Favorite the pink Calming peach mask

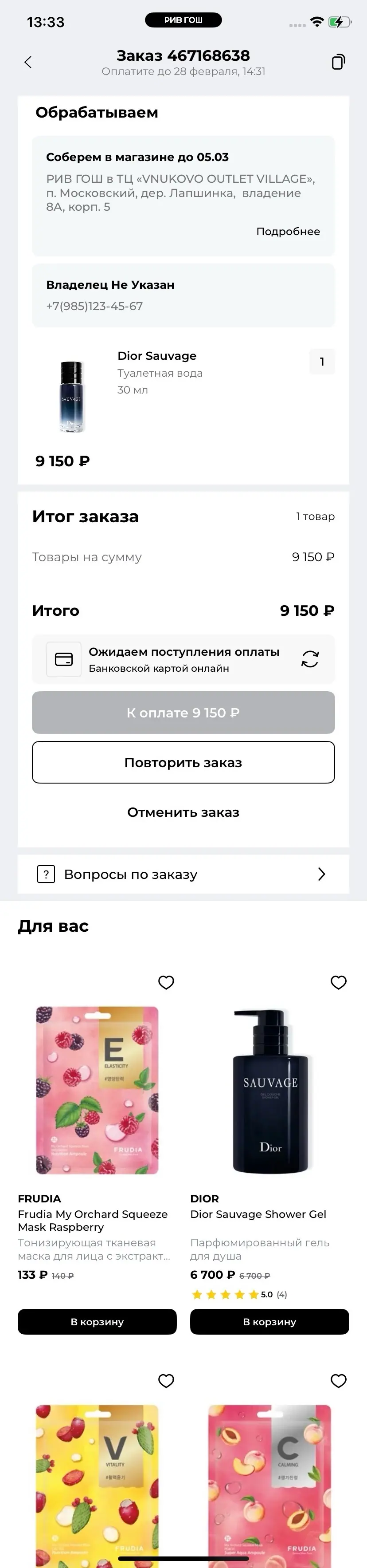point(339,1381)
